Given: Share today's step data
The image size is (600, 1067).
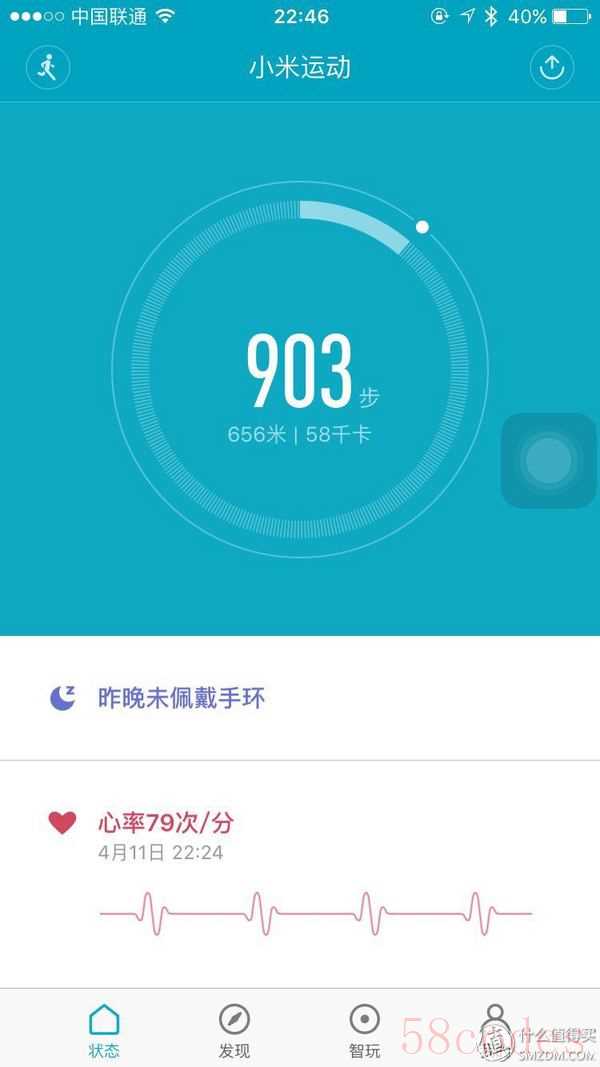Looking at the screenshot, I should [551, 68].
